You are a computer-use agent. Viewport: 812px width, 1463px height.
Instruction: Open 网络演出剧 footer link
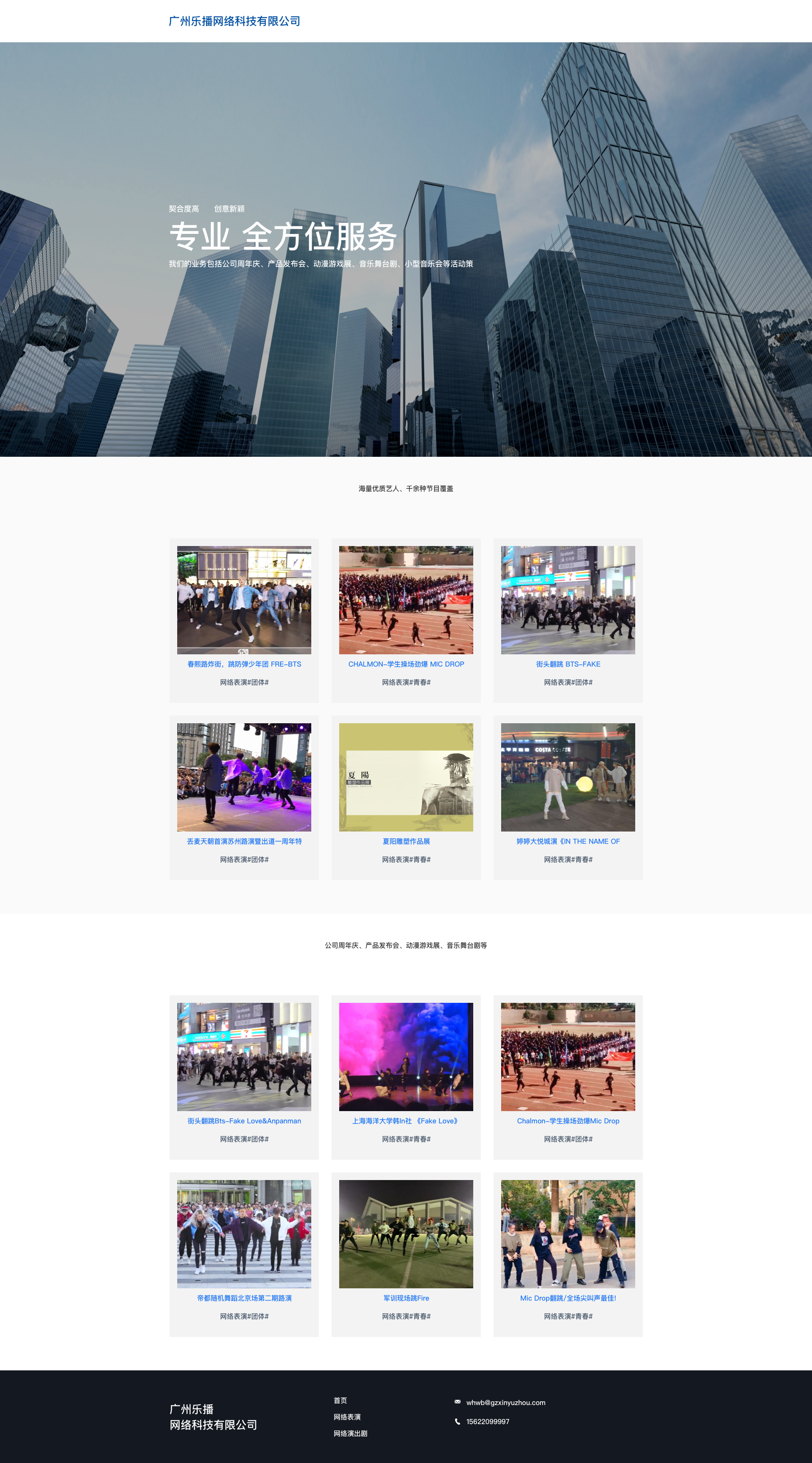(x=350, y=1433)
